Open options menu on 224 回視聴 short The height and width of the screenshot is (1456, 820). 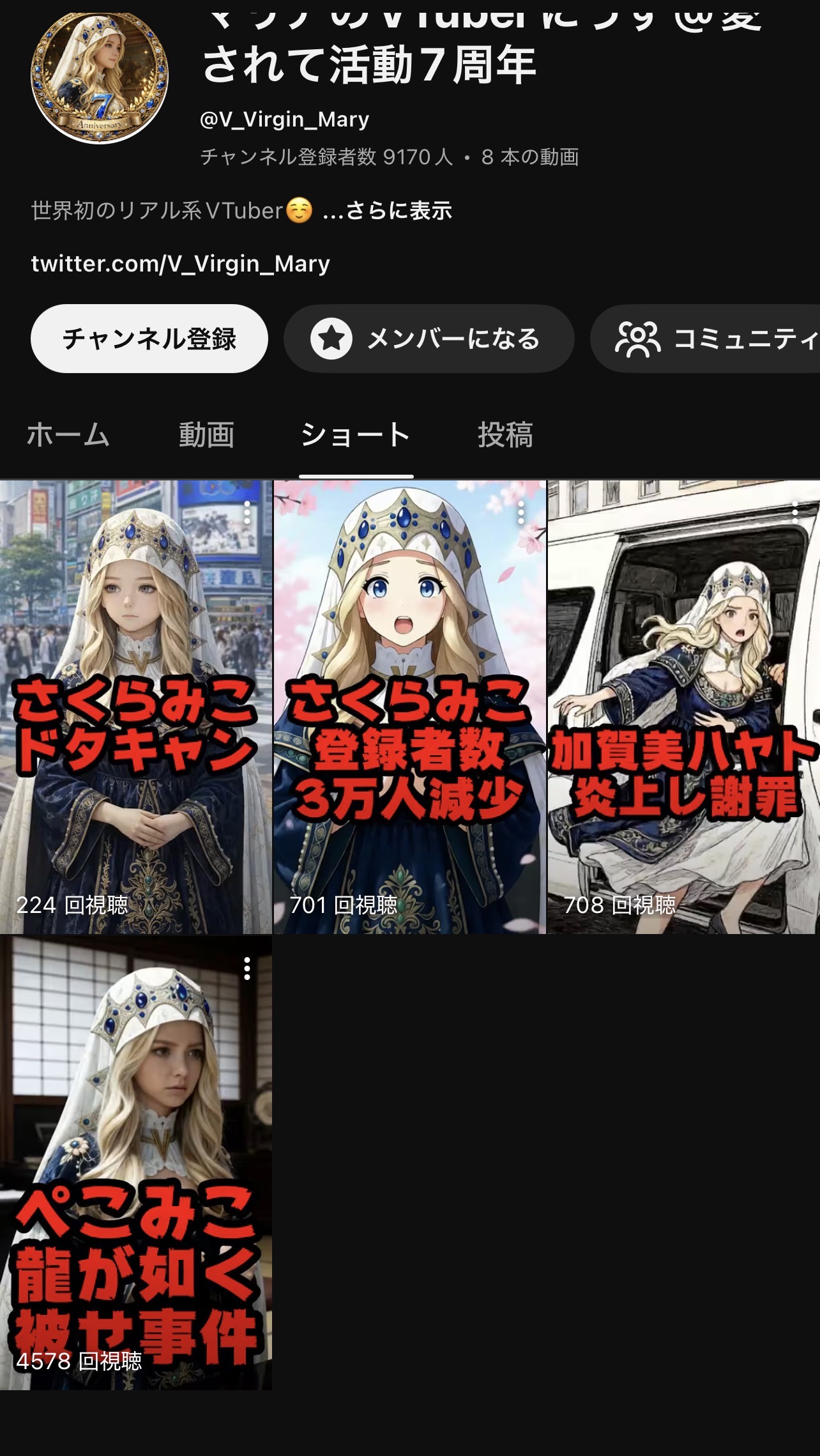247,513
